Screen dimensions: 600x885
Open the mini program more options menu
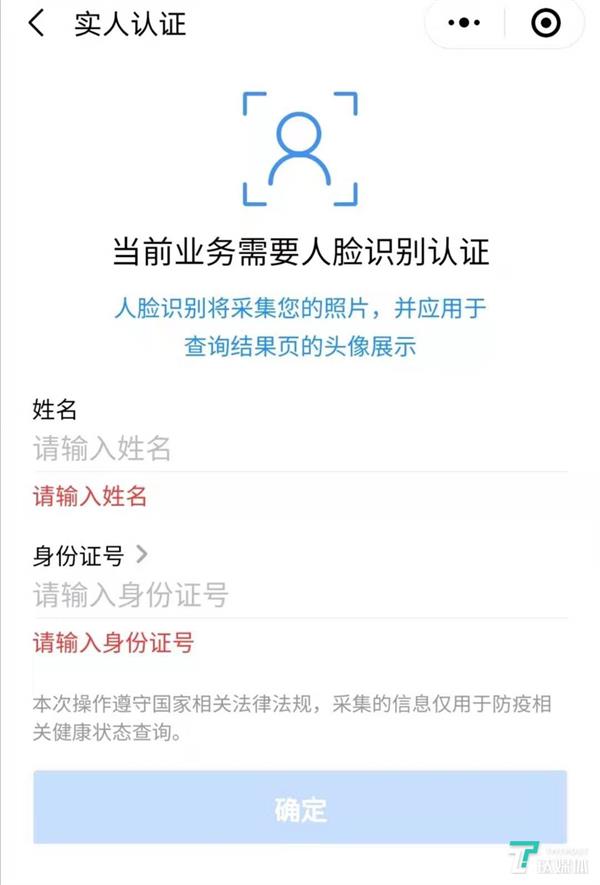(x=464, y=24)
